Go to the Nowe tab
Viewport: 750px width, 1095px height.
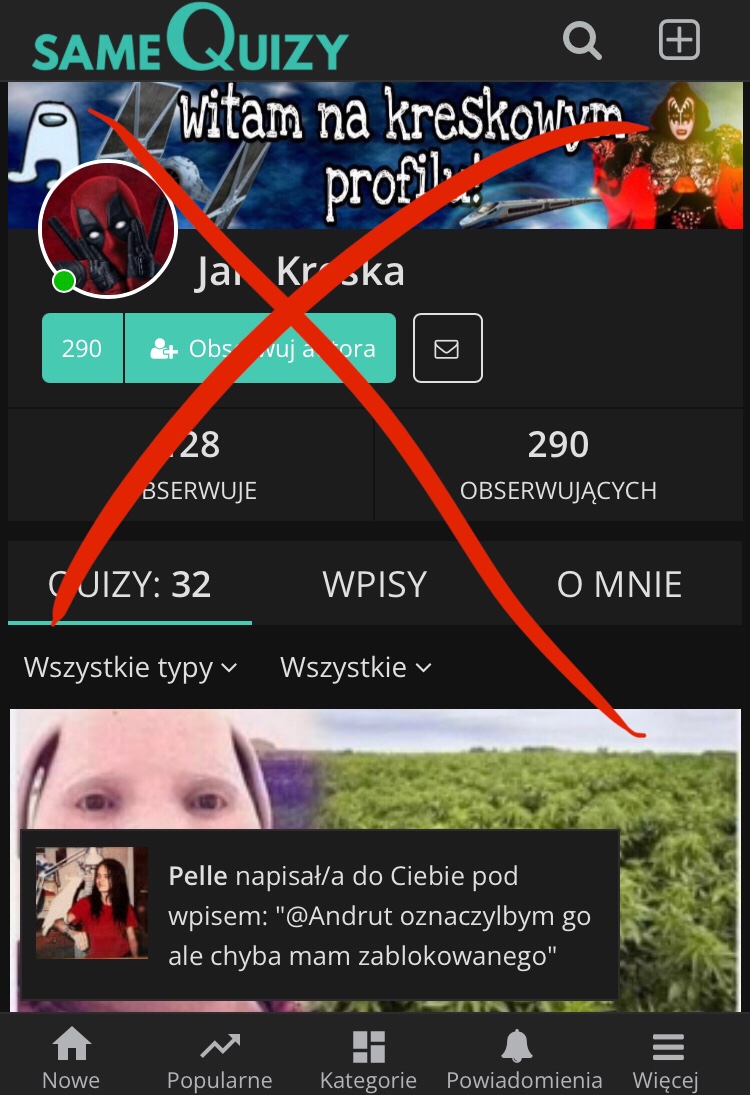[x=71, y=1059]
